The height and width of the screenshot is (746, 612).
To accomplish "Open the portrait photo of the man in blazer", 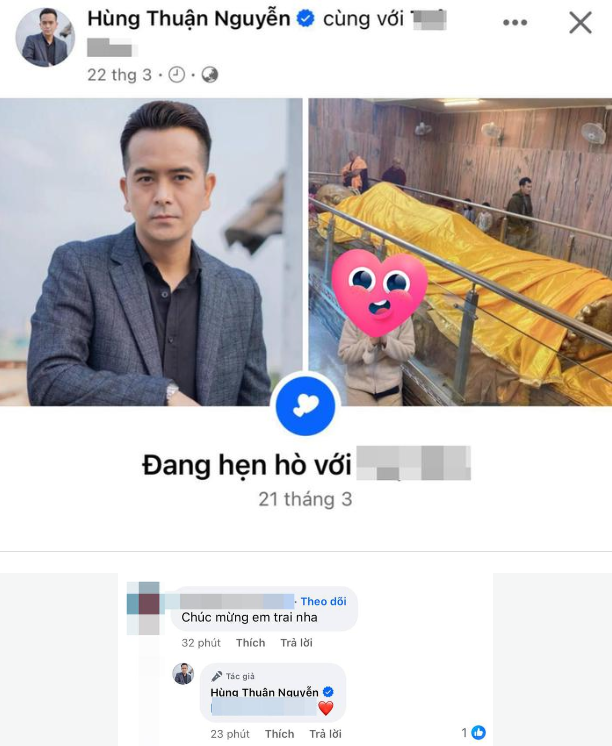I will [x=151, y=252].
